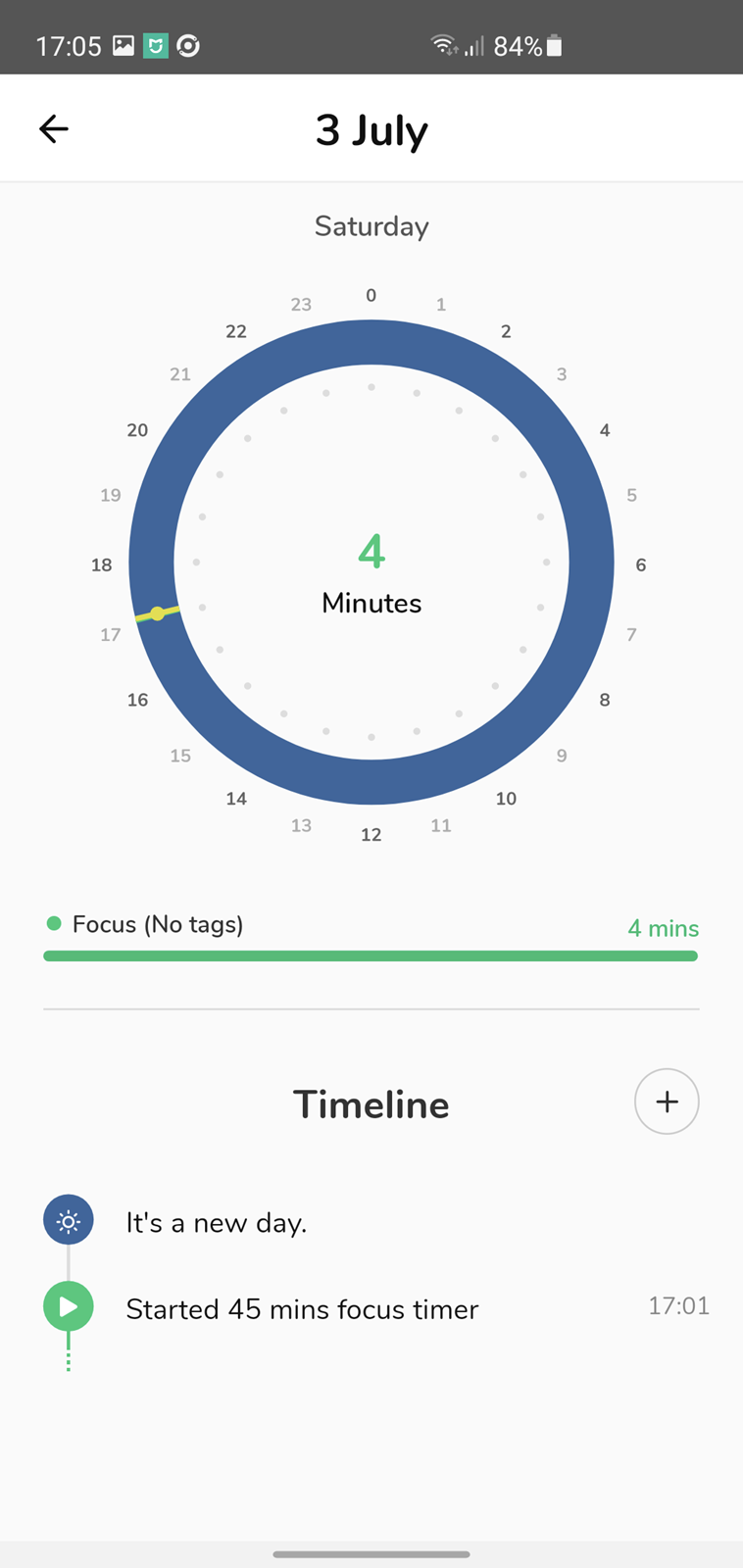This screenshot has height=1568, width=743.
Task: Open the 'Started 45 mins focus timer' entry
Action: [376, 1308]
